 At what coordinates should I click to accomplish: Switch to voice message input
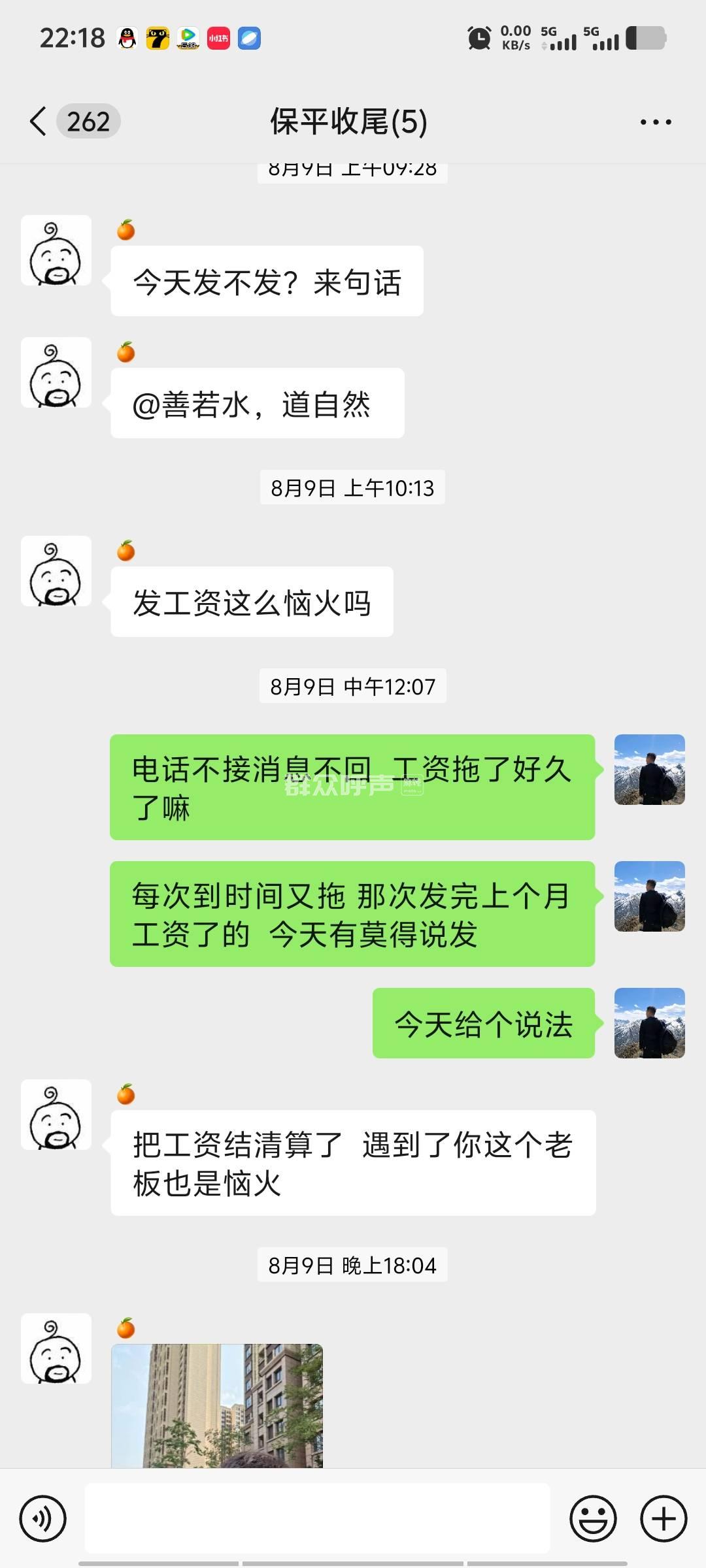pos(43,1519)
